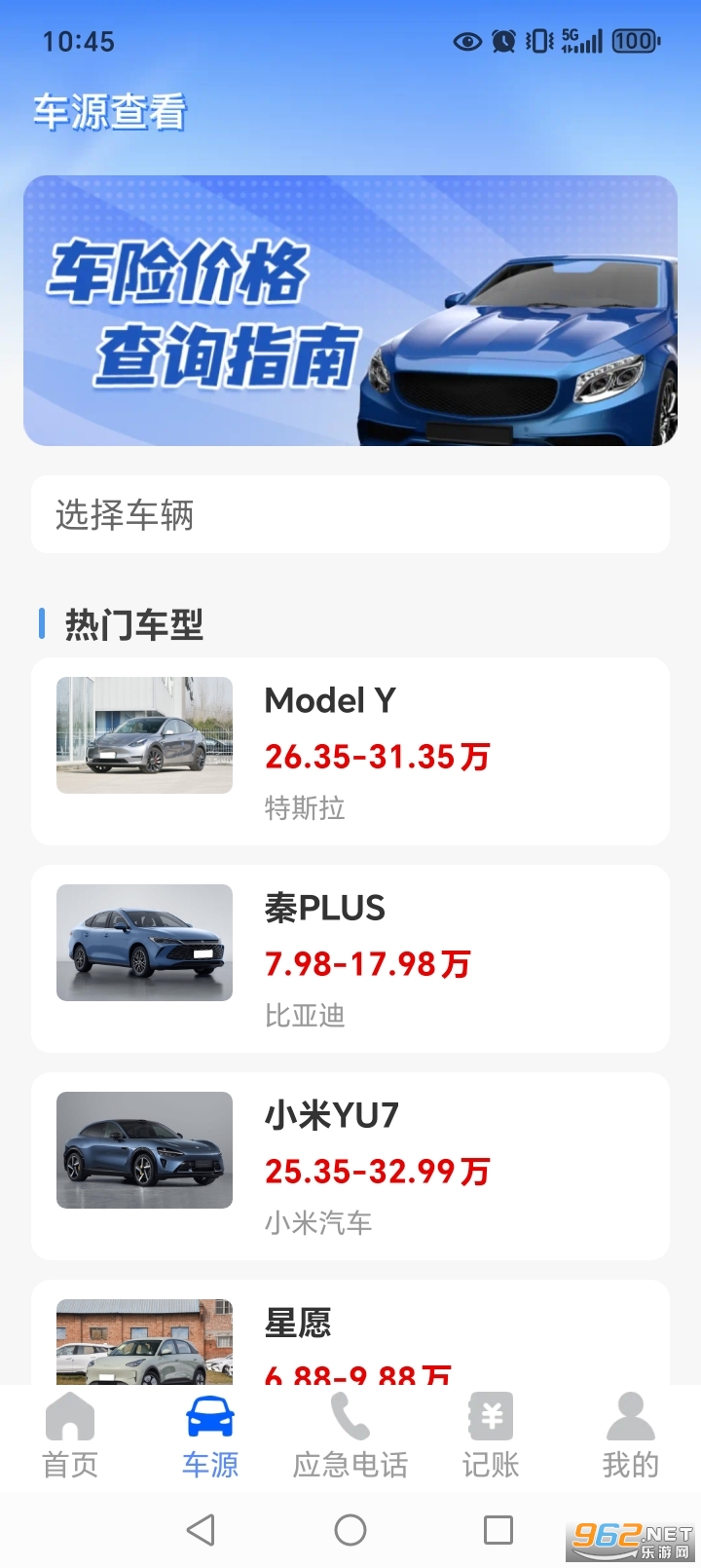Switch to the 首页 tab
Viewport: 701px width, 1568px height.
[69, 1437]
